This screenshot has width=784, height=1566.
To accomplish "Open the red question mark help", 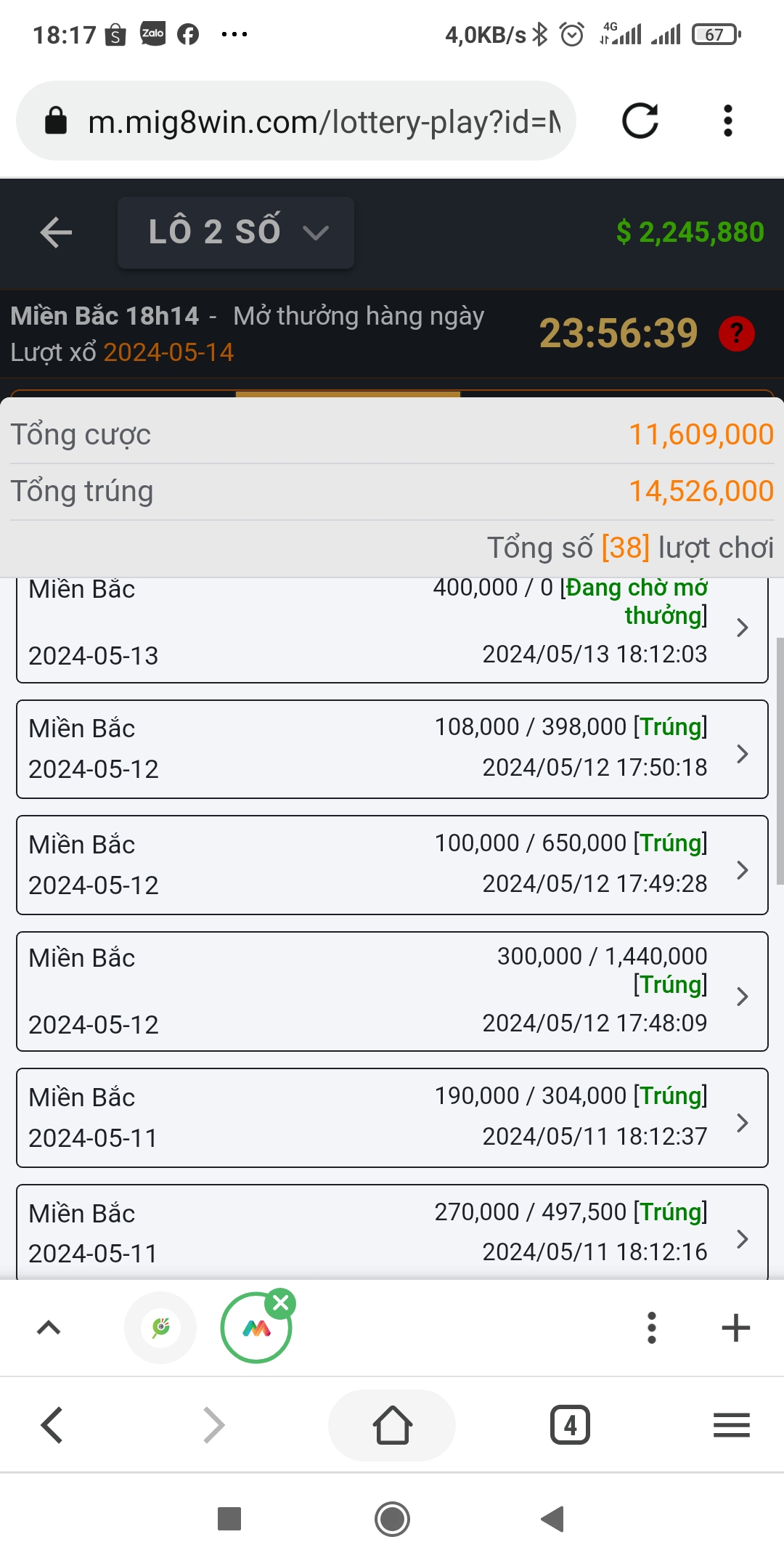I will 737,334.
